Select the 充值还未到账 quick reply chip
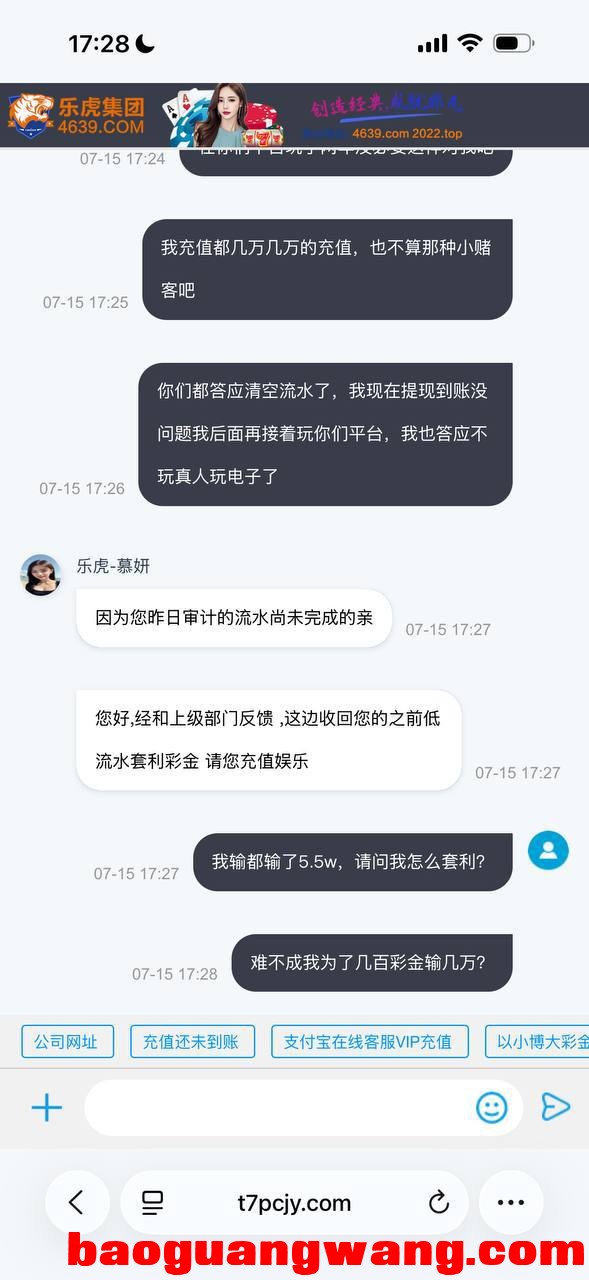Image resolution: width=589 pixels, height=1280 pixels. tap(192, 1041)
